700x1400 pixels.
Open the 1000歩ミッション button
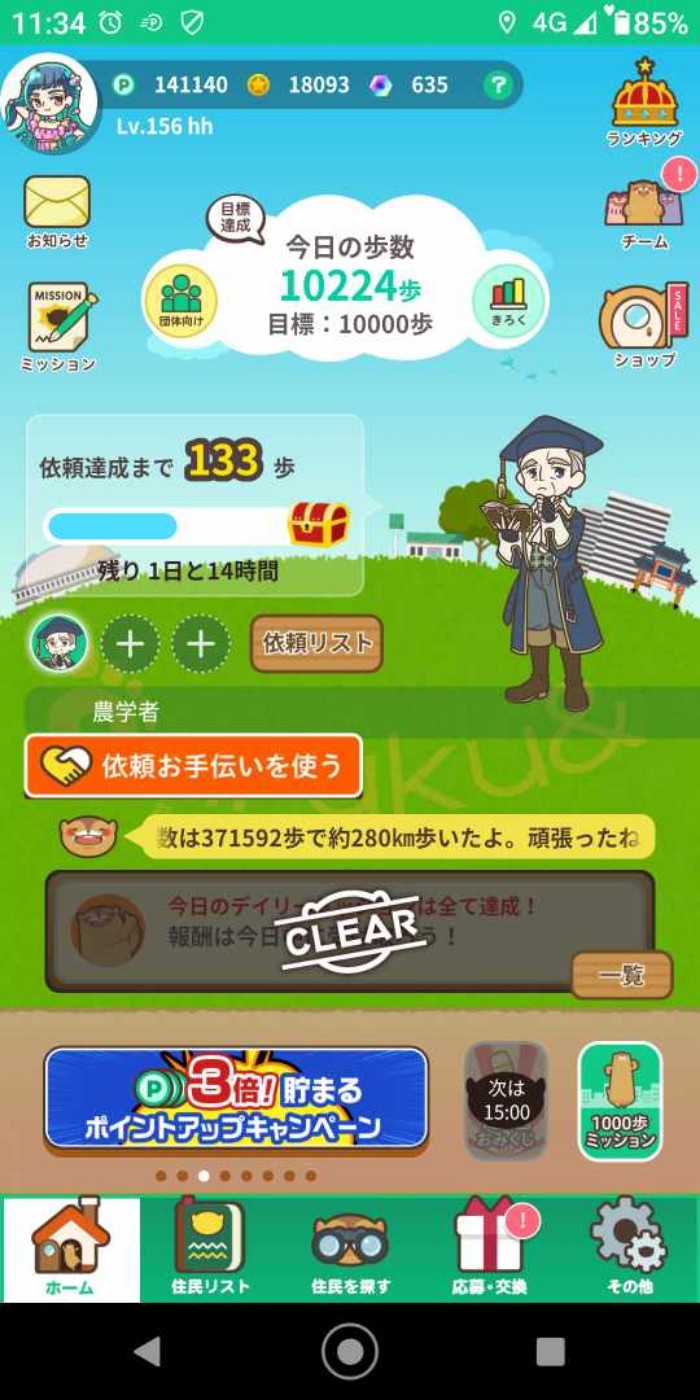click(620, 1101)
